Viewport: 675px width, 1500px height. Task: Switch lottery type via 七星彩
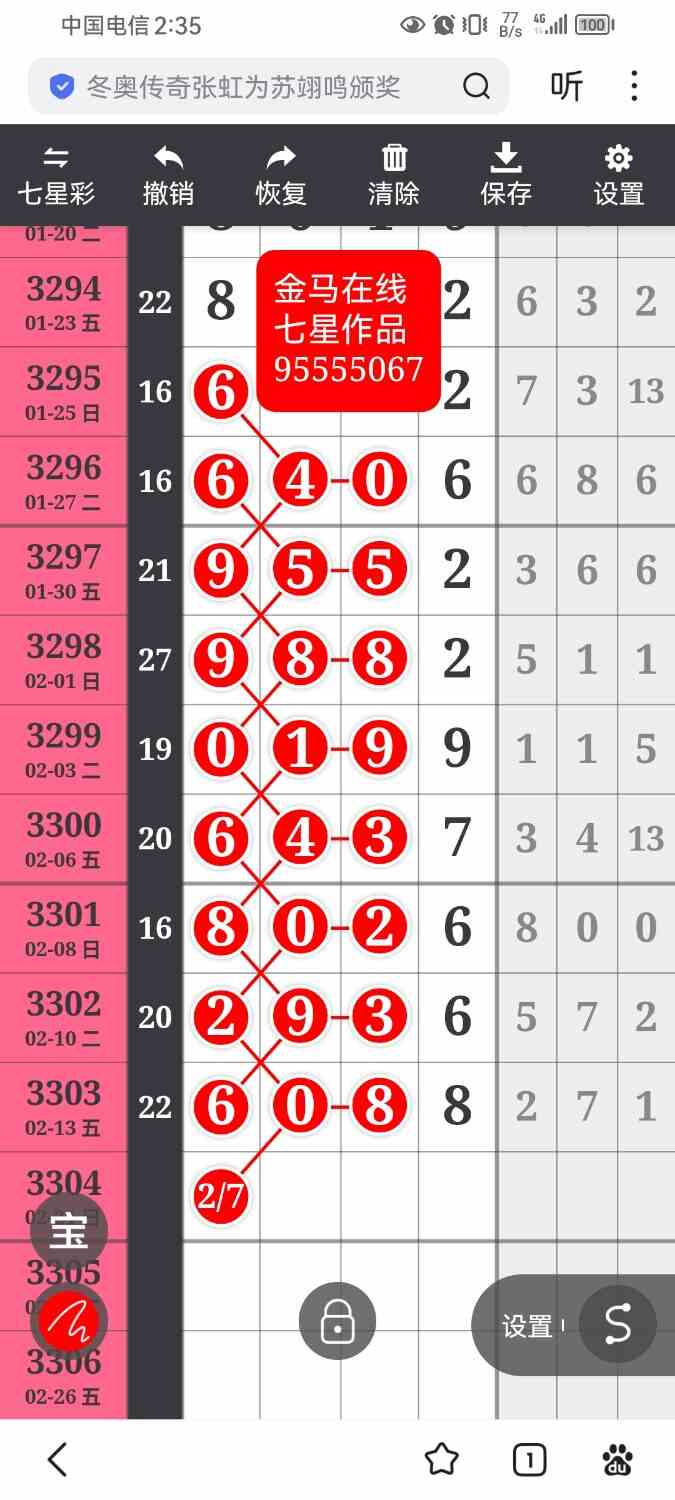coord(56,175)
